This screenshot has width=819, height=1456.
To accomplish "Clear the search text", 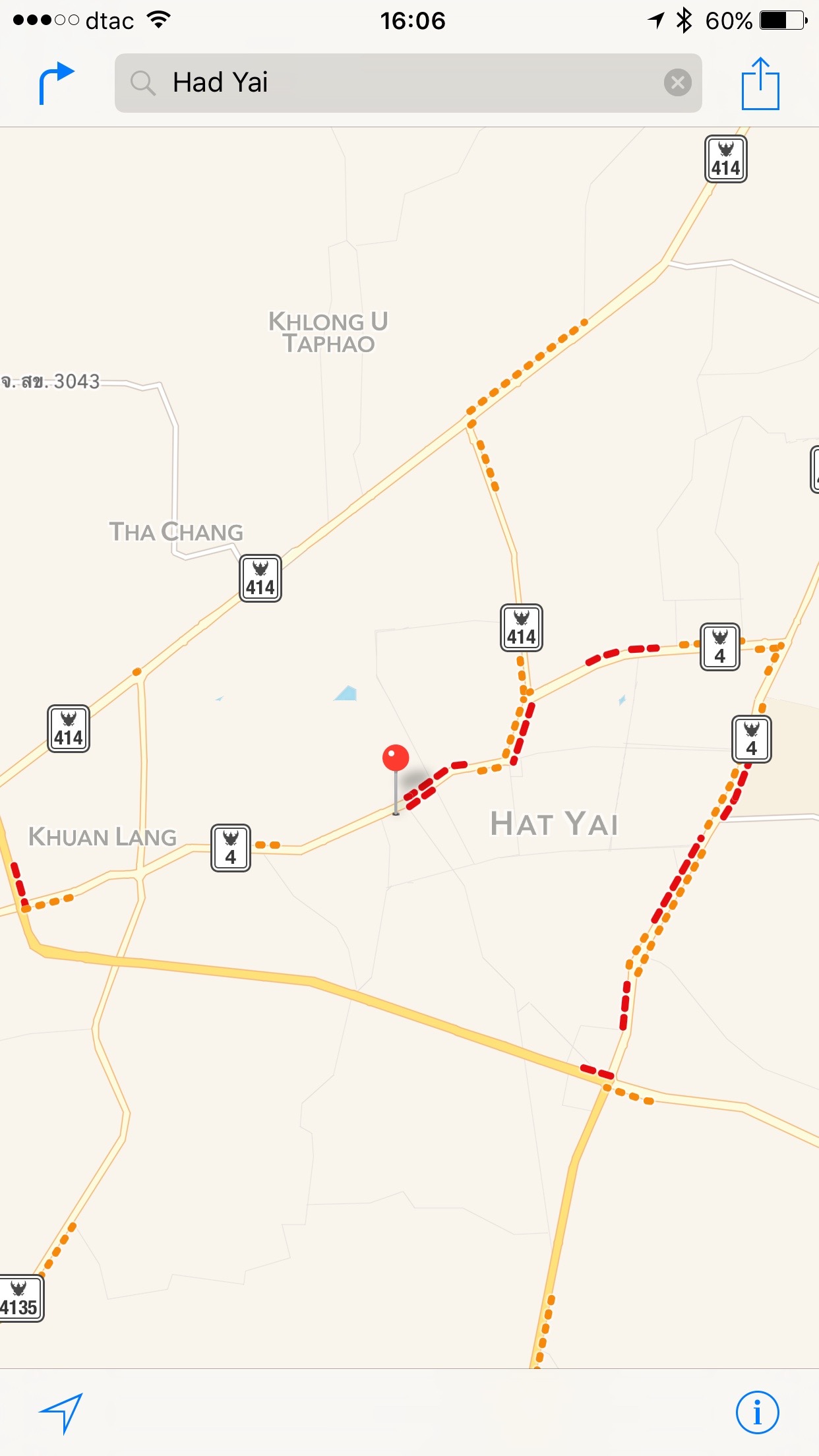I will [x=677, y=83].
